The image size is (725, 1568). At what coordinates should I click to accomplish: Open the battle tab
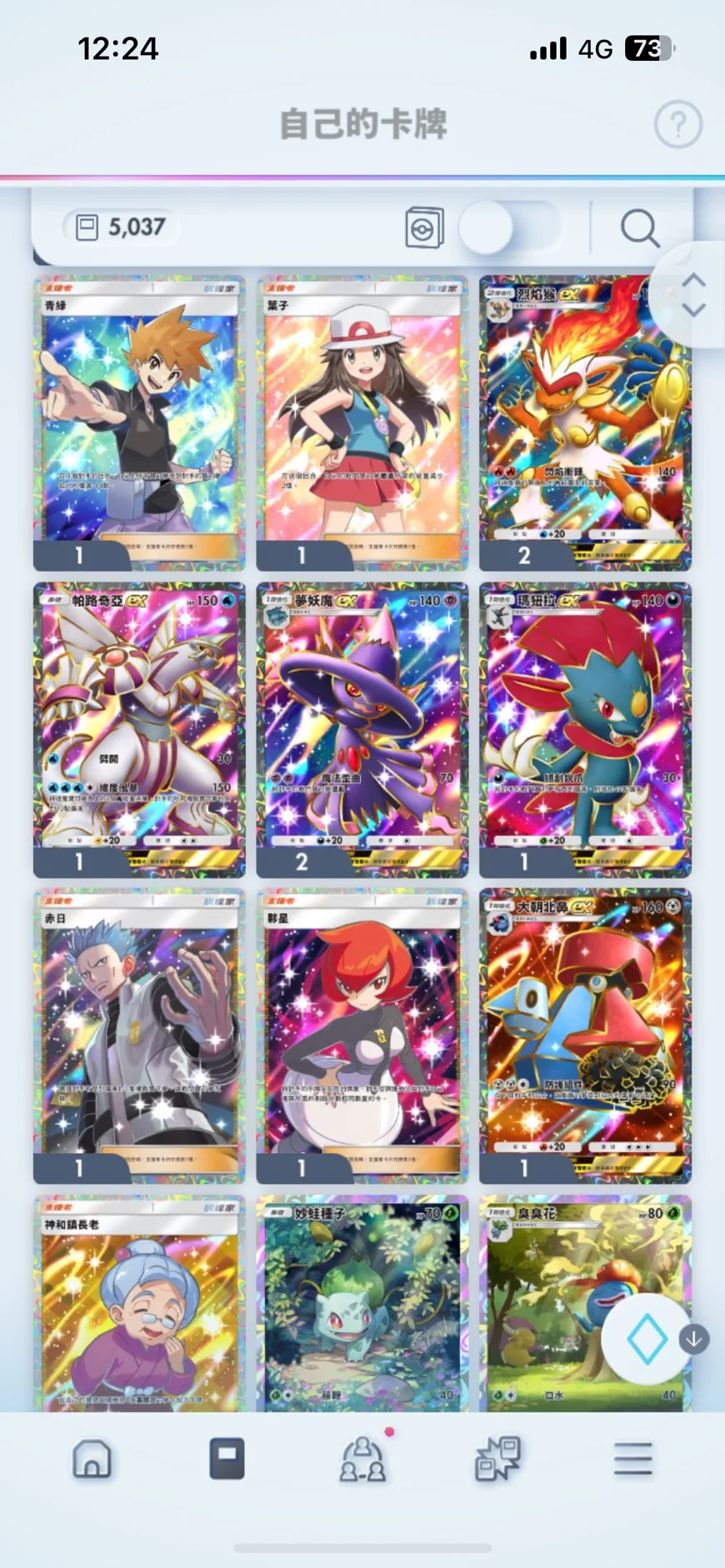pos(497,1459)
